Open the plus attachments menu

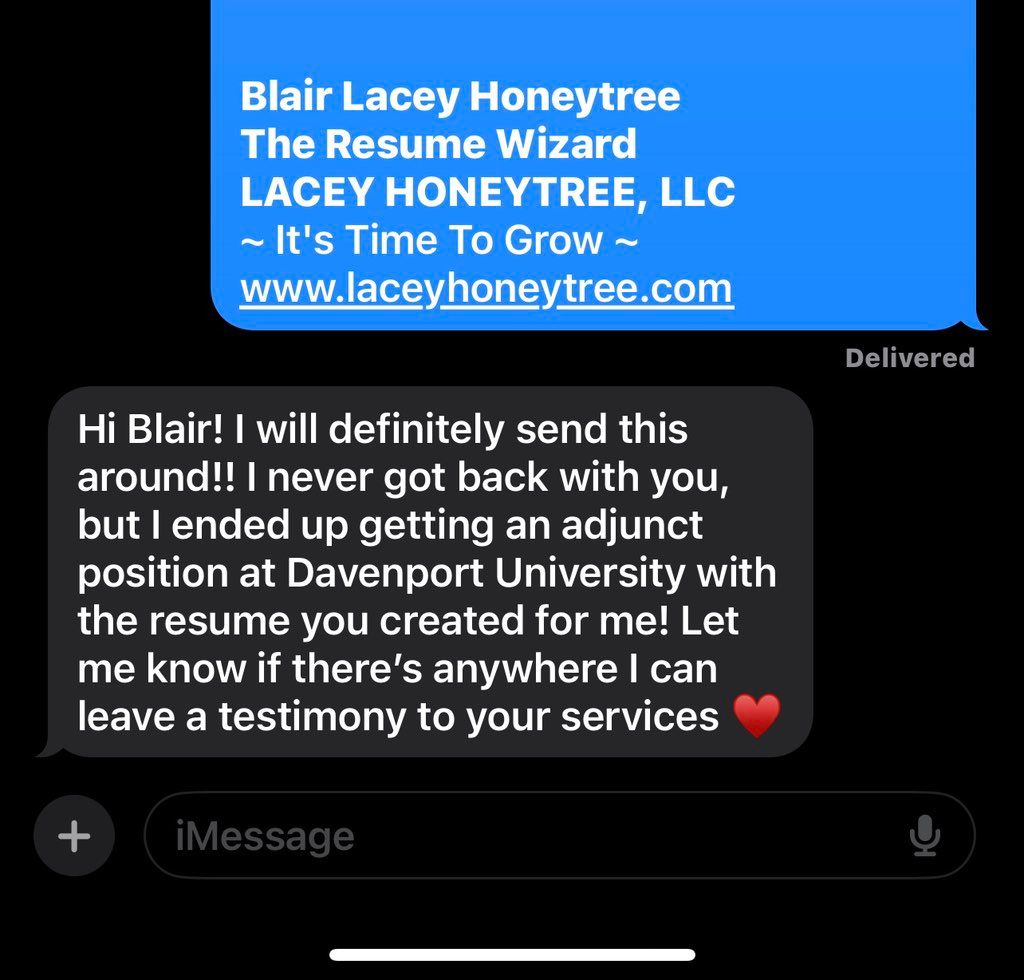[x=74, y=836]
